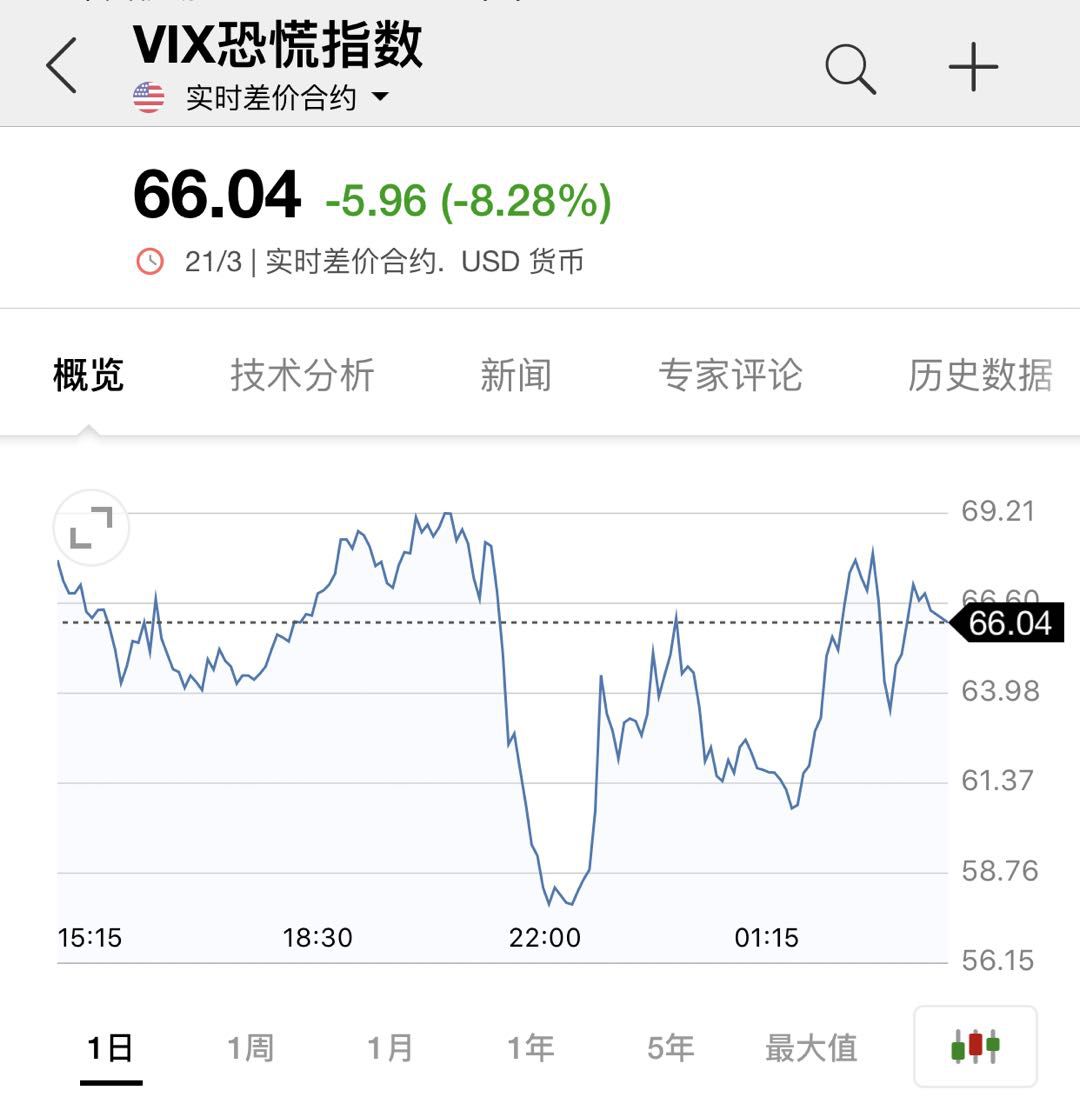Select the 概览 tab
The height and width of the screenshot is (1104, 1080).
tap(88, 376)
